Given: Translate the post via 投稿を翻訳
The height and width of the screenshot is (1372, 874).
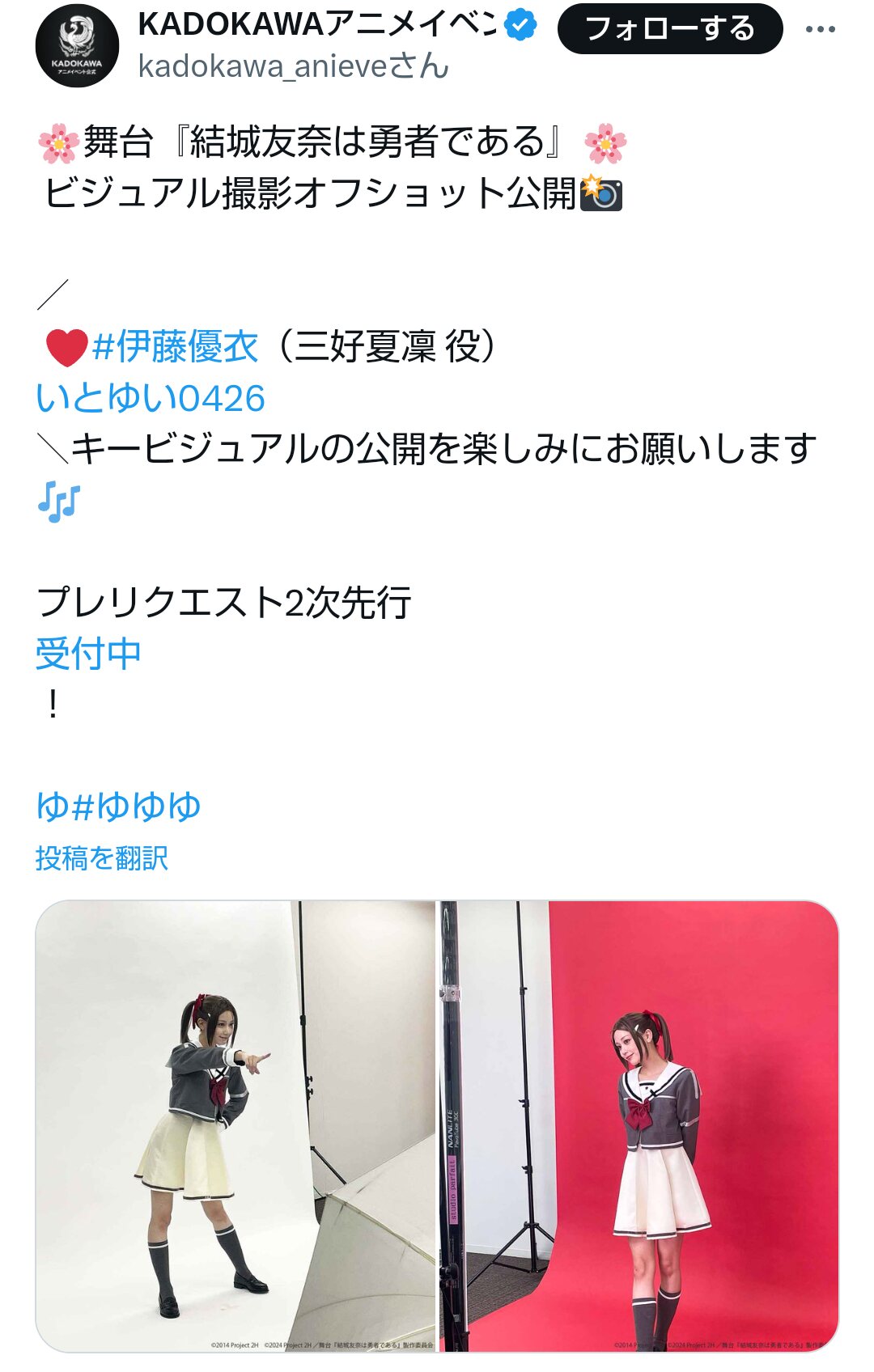Looking at the screenshot, I should pyautogui.click(x=102, y=858).
